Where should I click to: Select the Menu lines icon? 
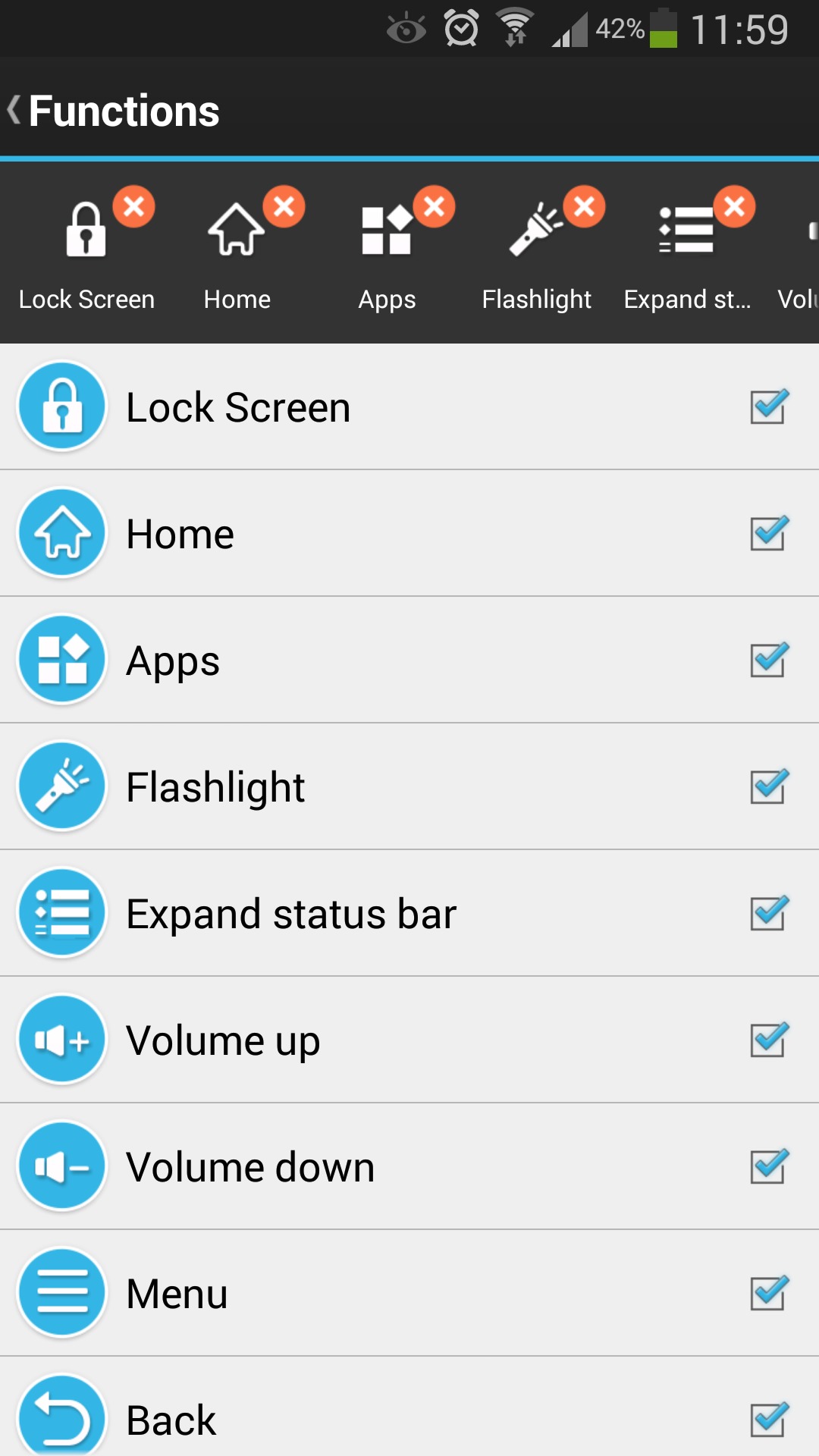pos(61,1293)
